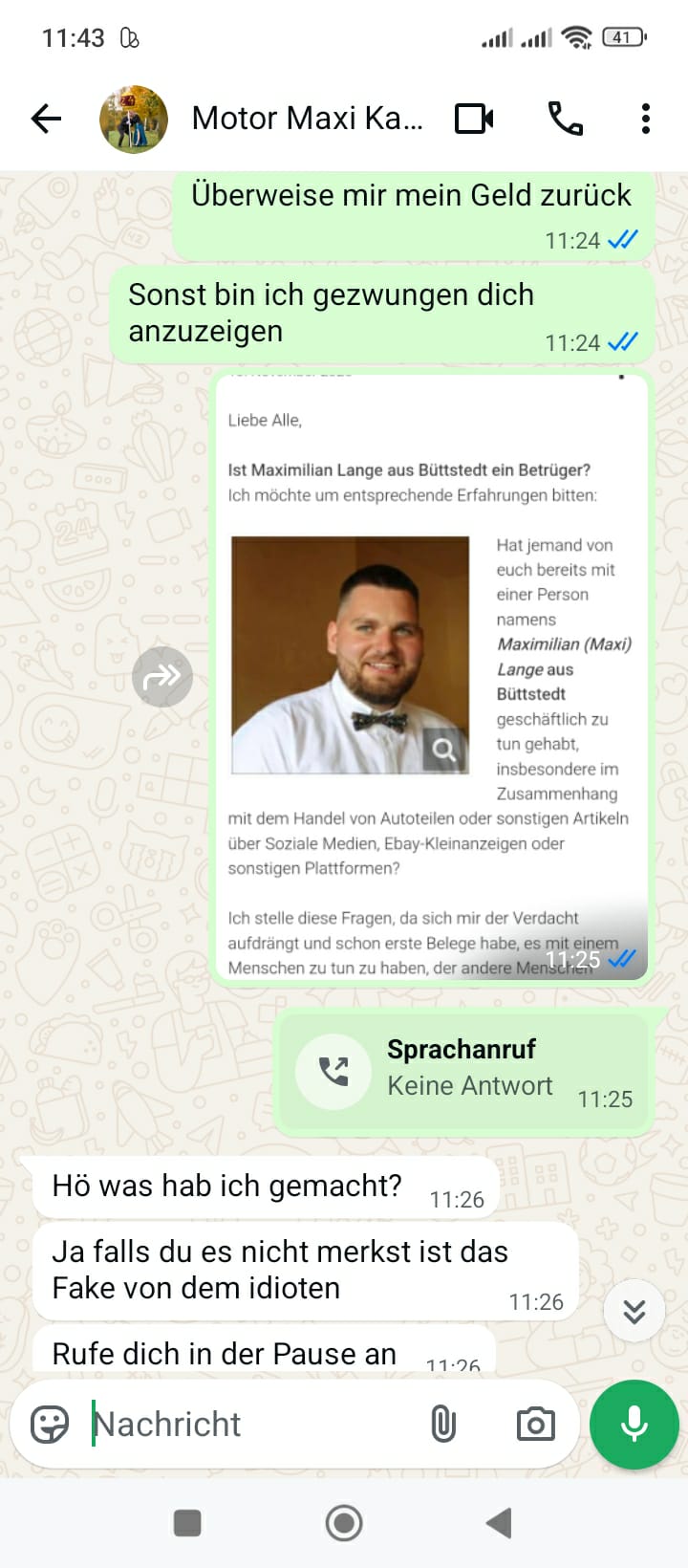Open the shared image about Maximilian Lange
688x1568 pixels.
432,676
